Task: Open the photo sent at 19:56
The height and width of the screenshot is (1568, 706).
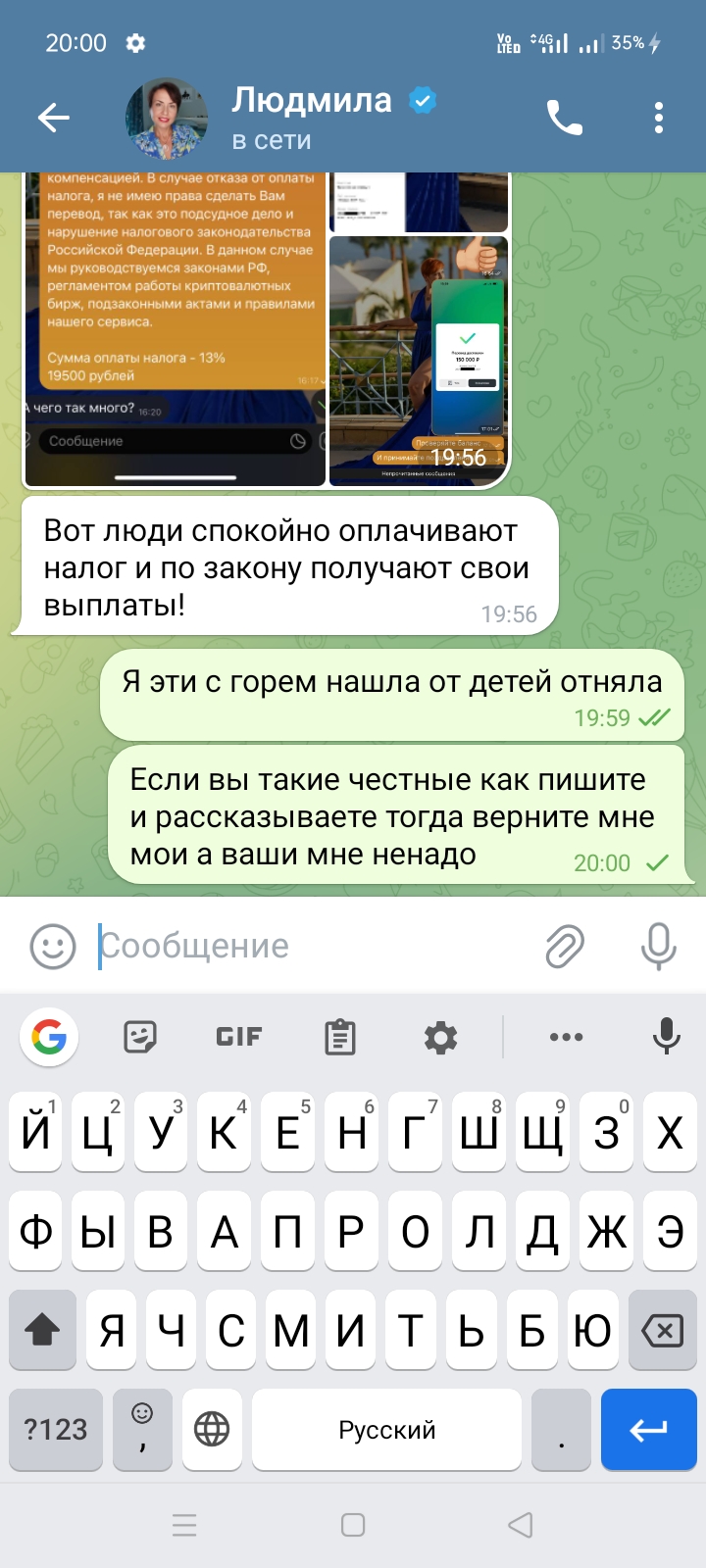Action: (419, 361)
